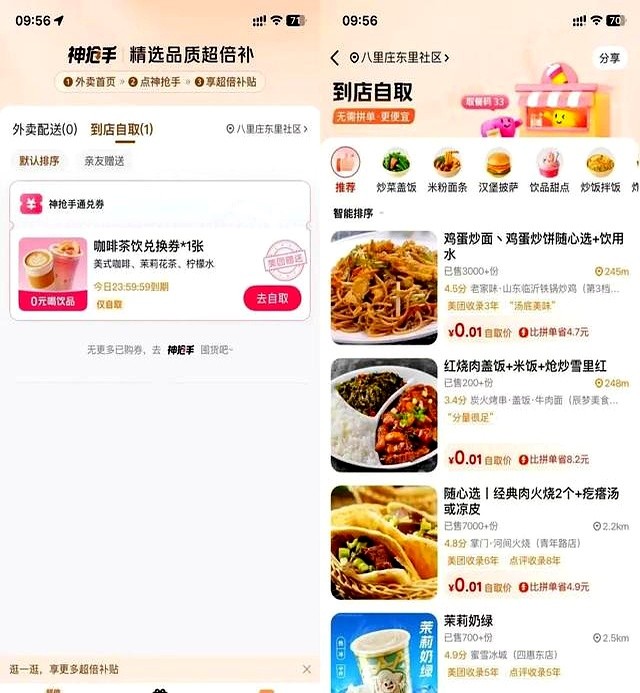Tap the 分享 share button

609,58
